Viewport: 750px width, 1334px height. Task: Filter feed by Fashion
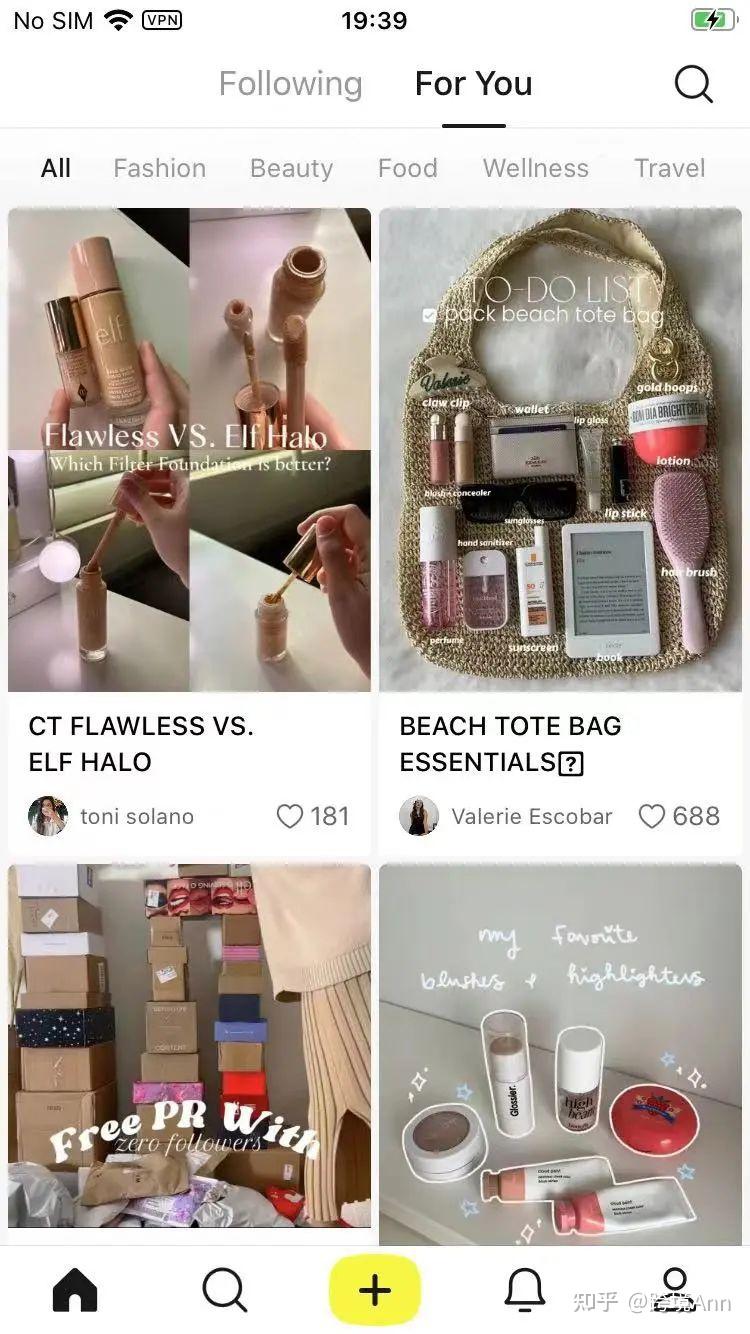click(159, 168)
